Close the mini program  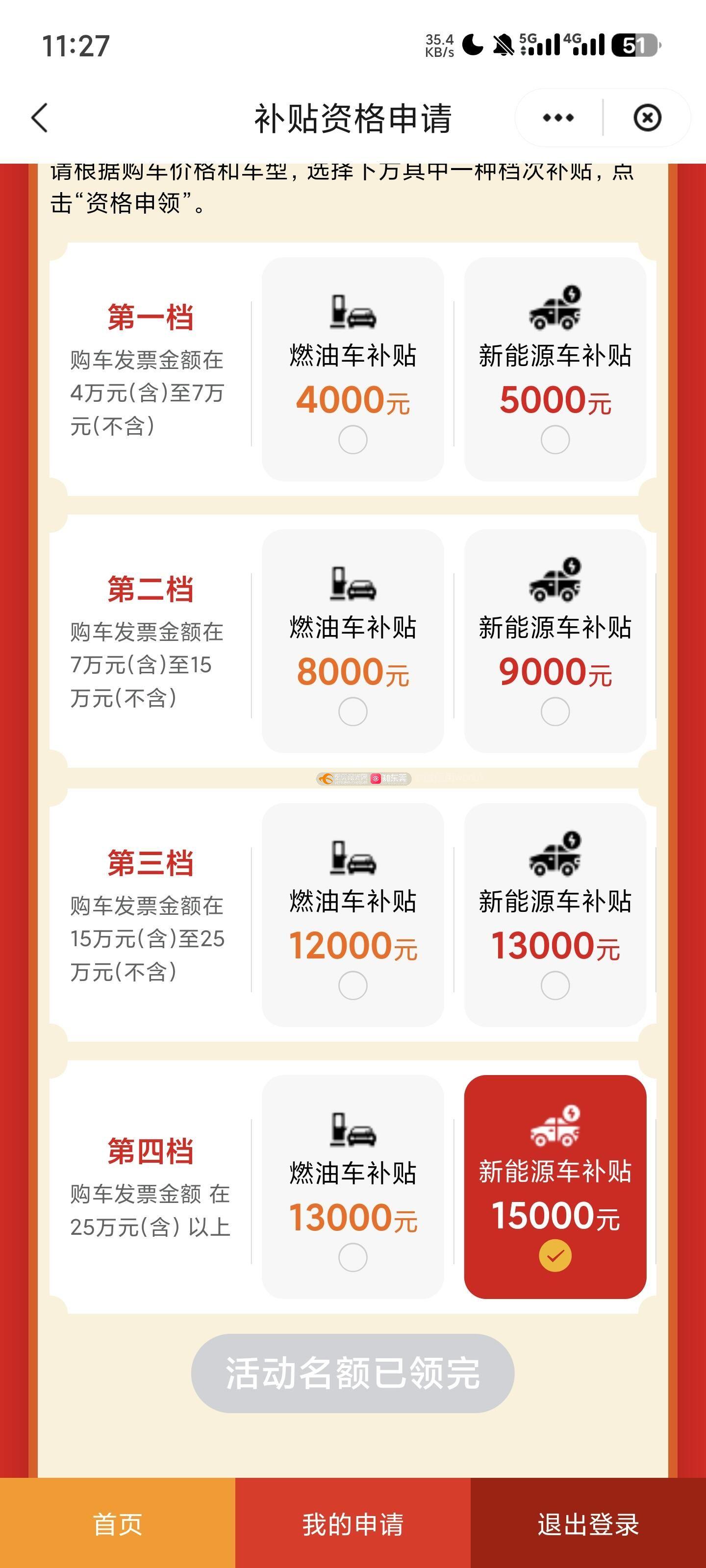click(647, 118)
